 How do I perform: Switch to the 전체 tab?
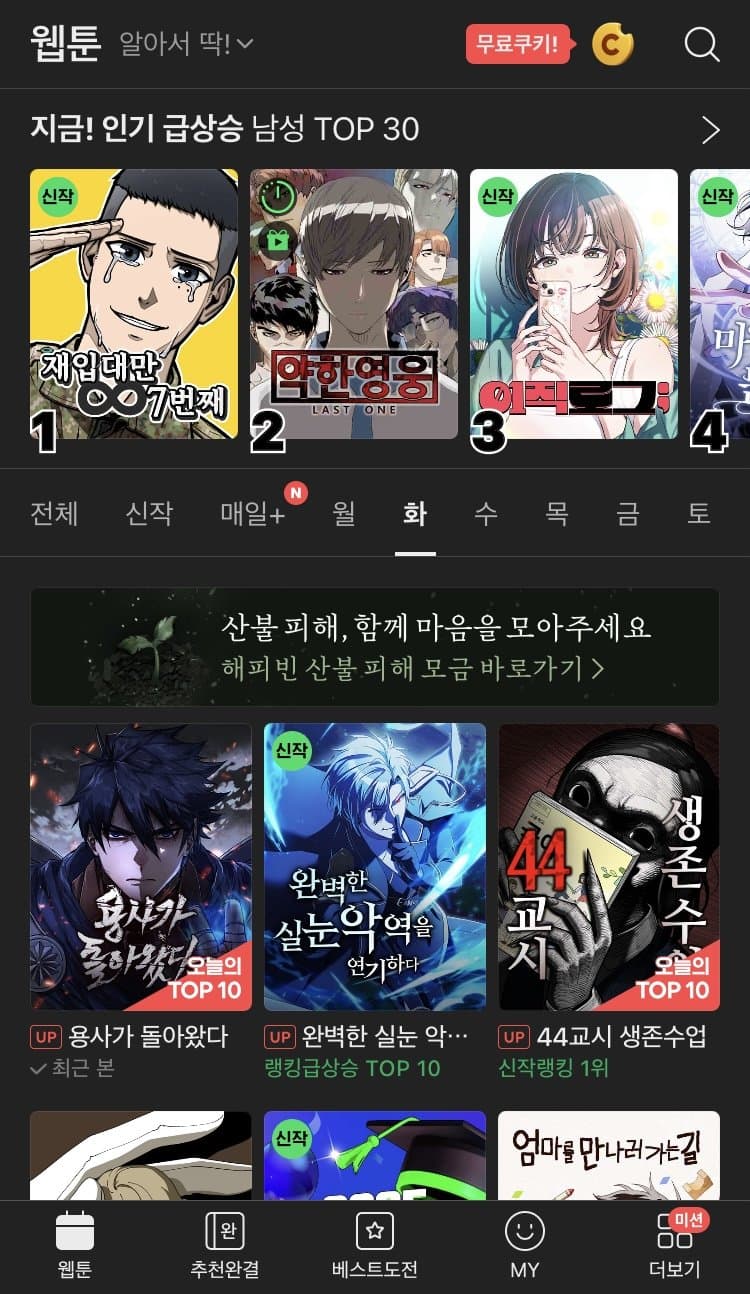tap(54, 514)
